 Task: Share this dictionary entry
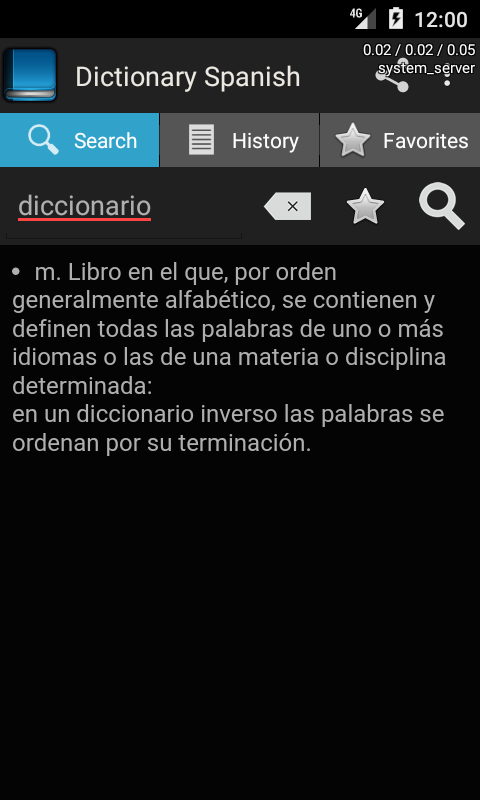click(x=392, y=77)
